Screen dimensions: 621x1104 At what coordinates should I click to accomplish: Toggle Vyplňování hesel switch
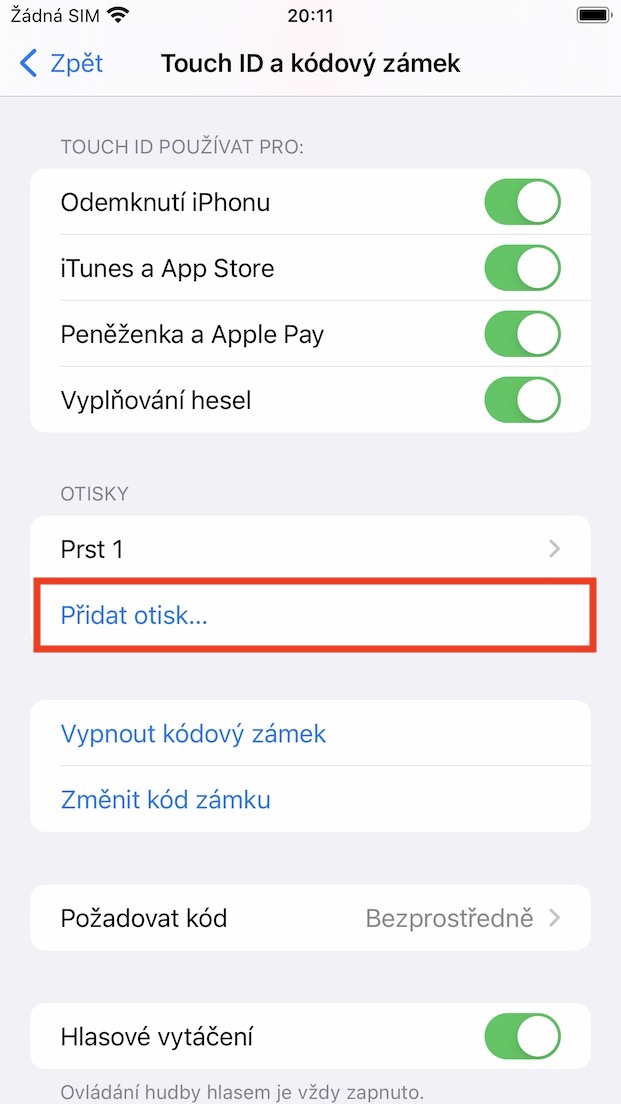522,400
